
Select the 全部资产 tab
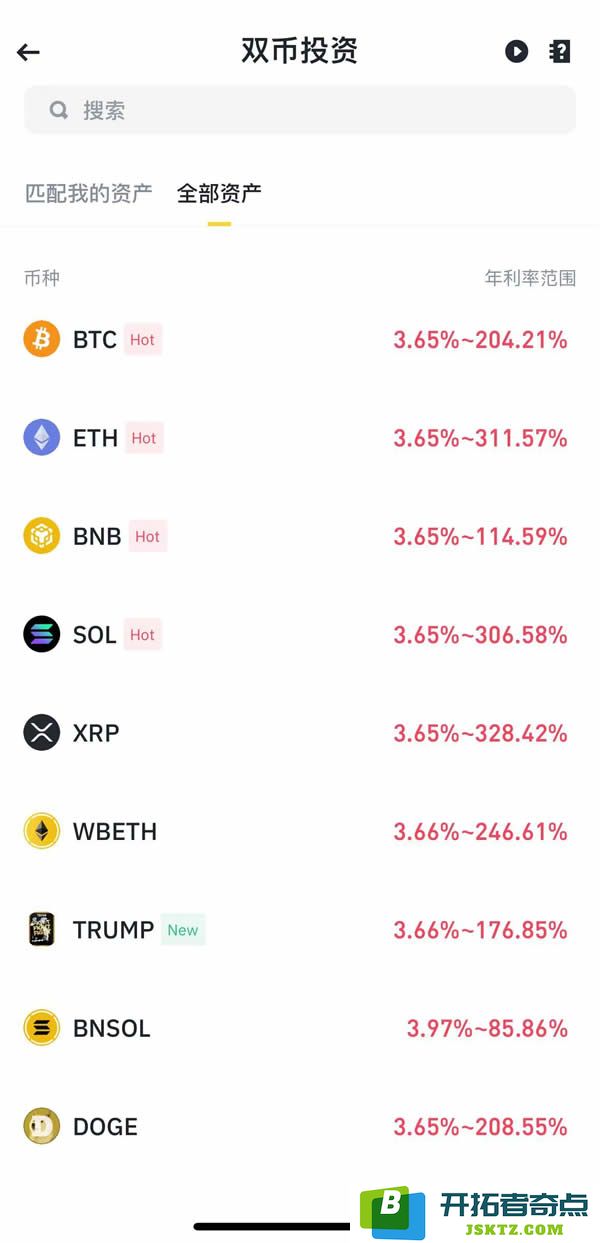click(219, 193)
